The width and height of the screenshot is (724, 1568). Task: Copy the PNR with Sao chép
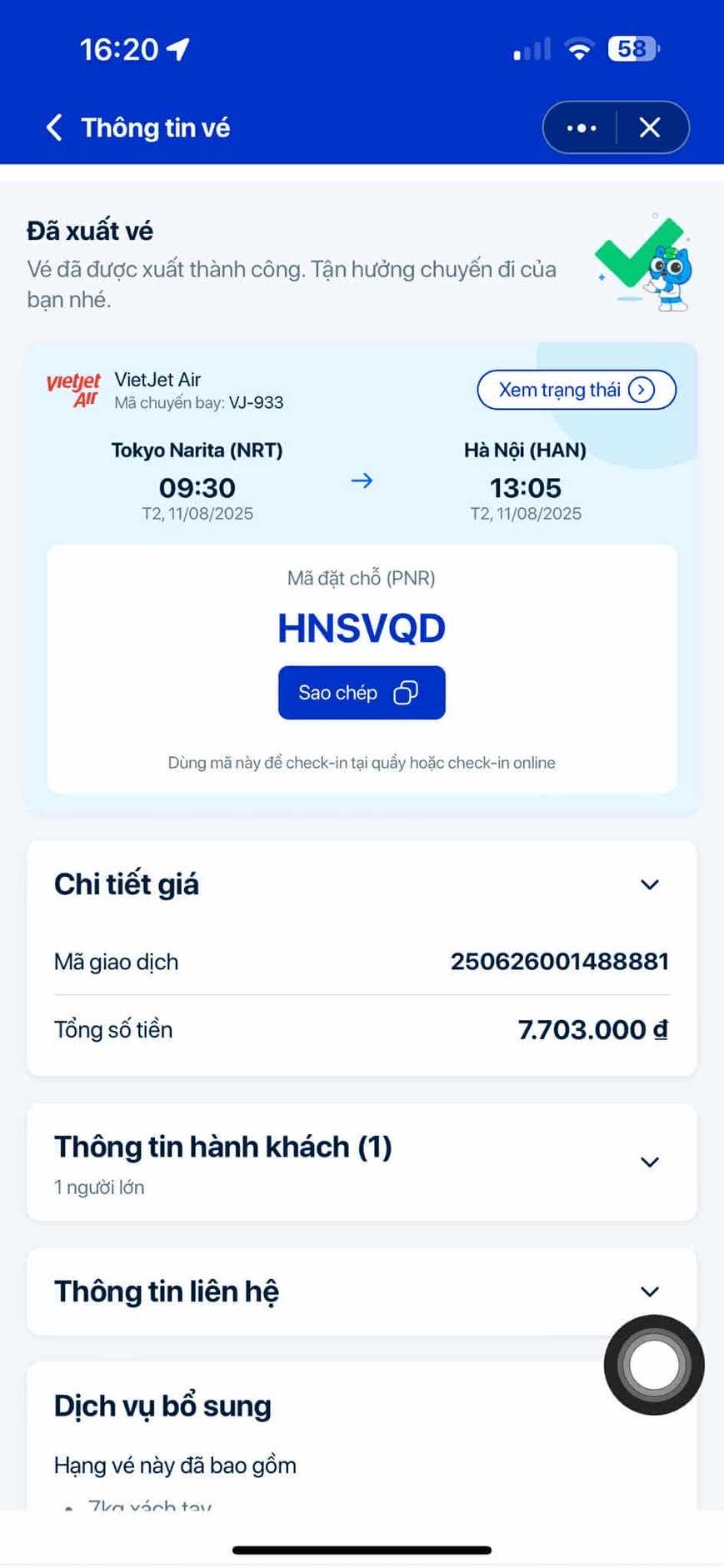point(362,692)
